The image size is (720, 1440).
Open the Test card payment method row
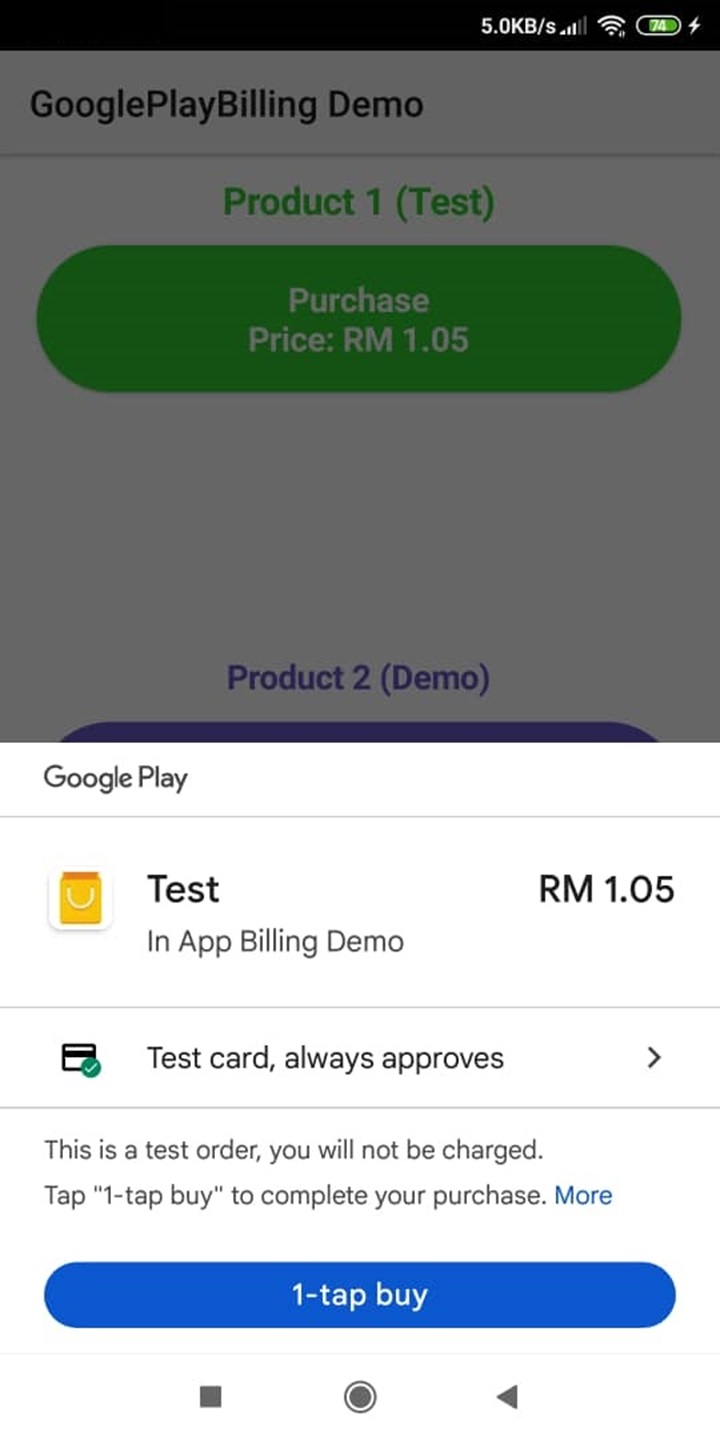click(x=360, y=1058)
